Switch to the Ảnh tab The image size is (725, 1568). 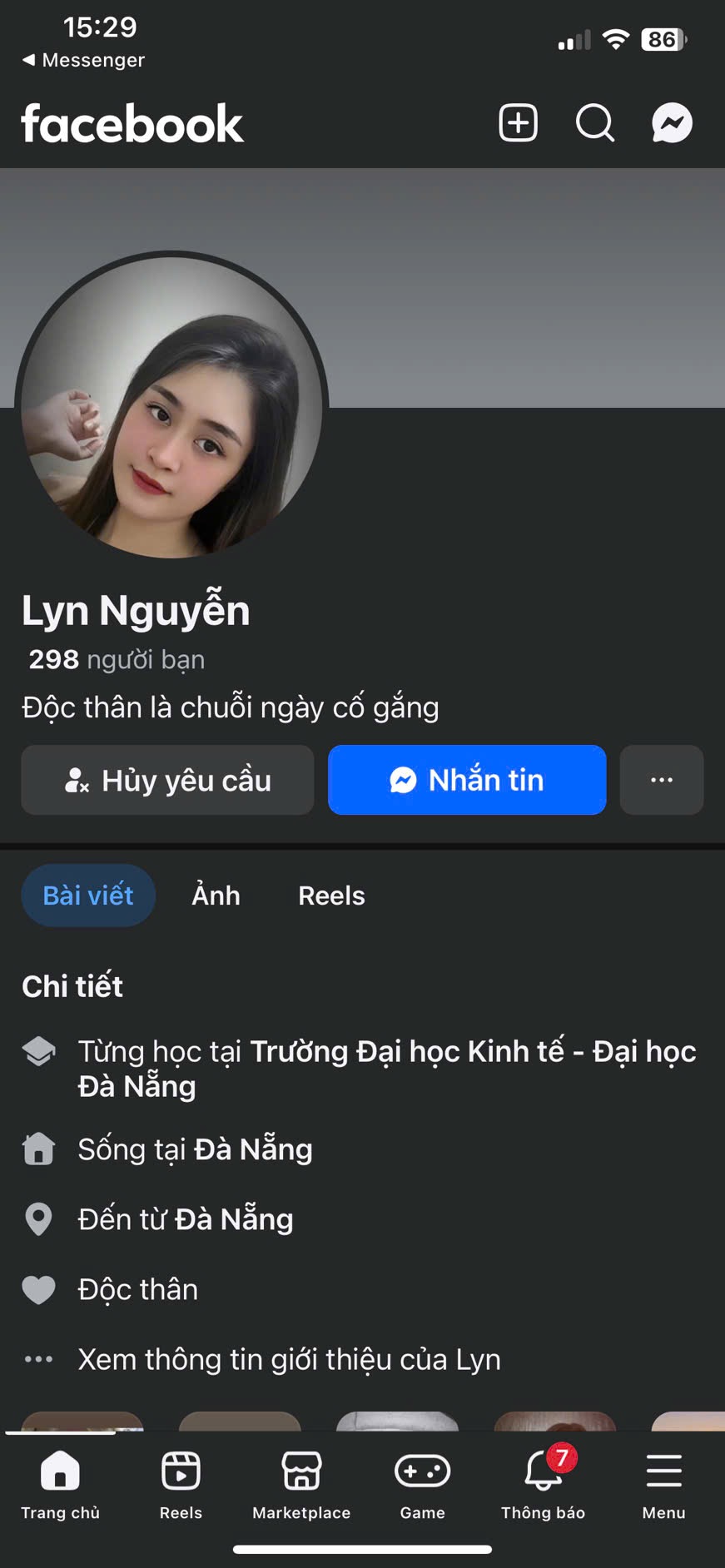pyautogui.click(x=216, y=896)
